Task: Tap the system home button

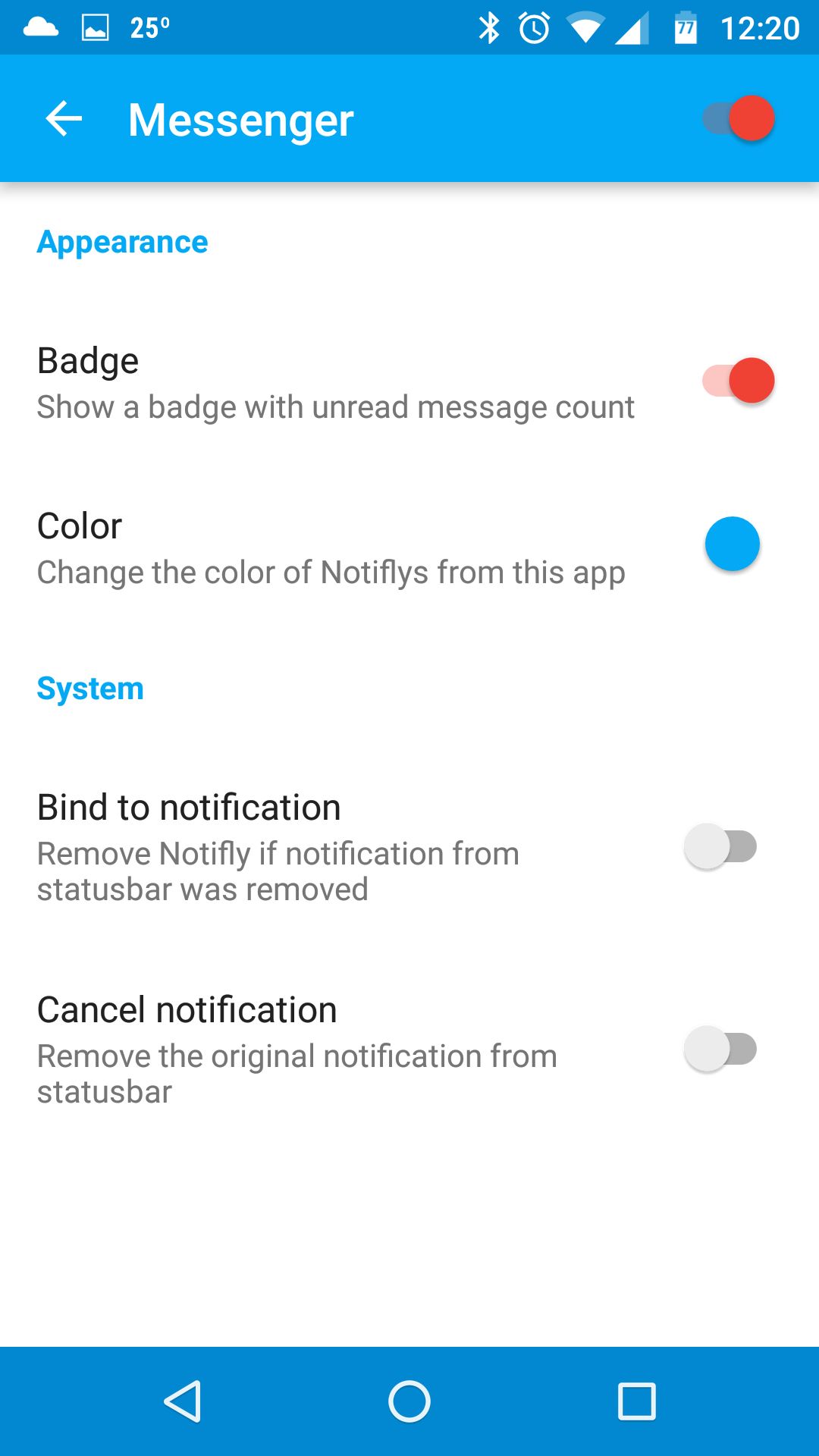Action: (x=409, y=1401)
